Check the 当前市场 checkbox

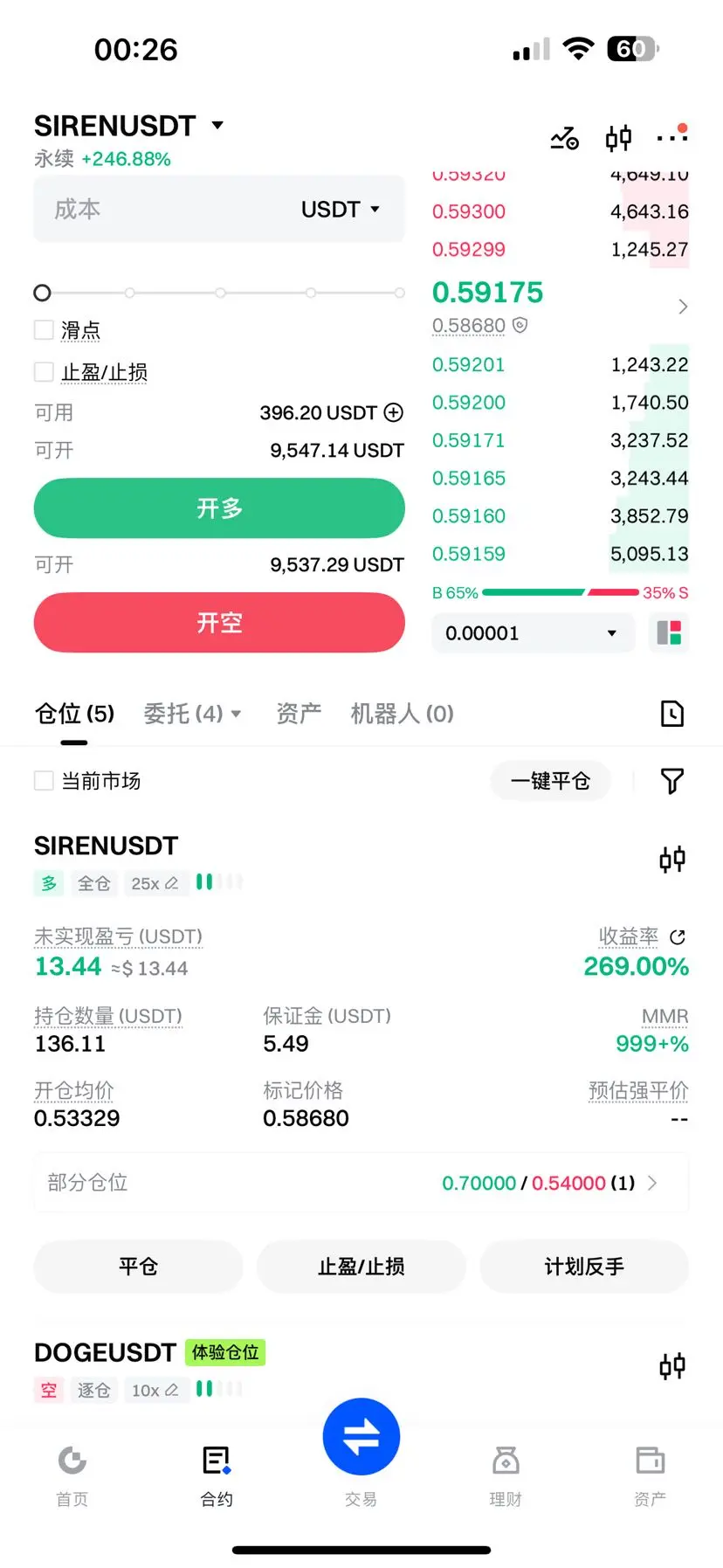point(44,780)
